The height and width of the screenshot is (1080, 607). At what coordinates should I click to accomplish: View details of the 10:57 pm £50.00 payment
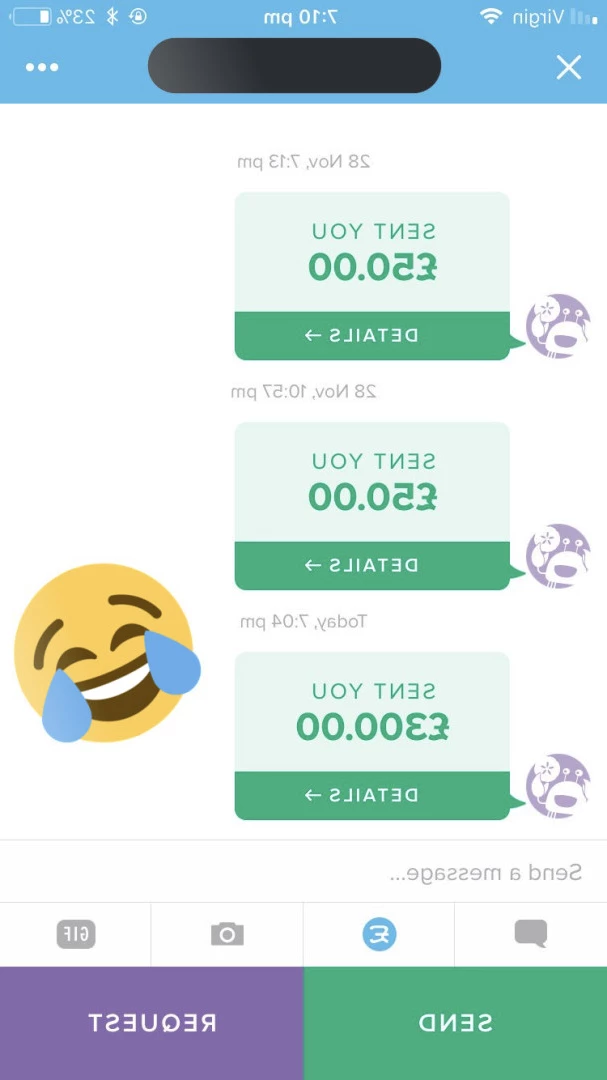tap(372, 565)
